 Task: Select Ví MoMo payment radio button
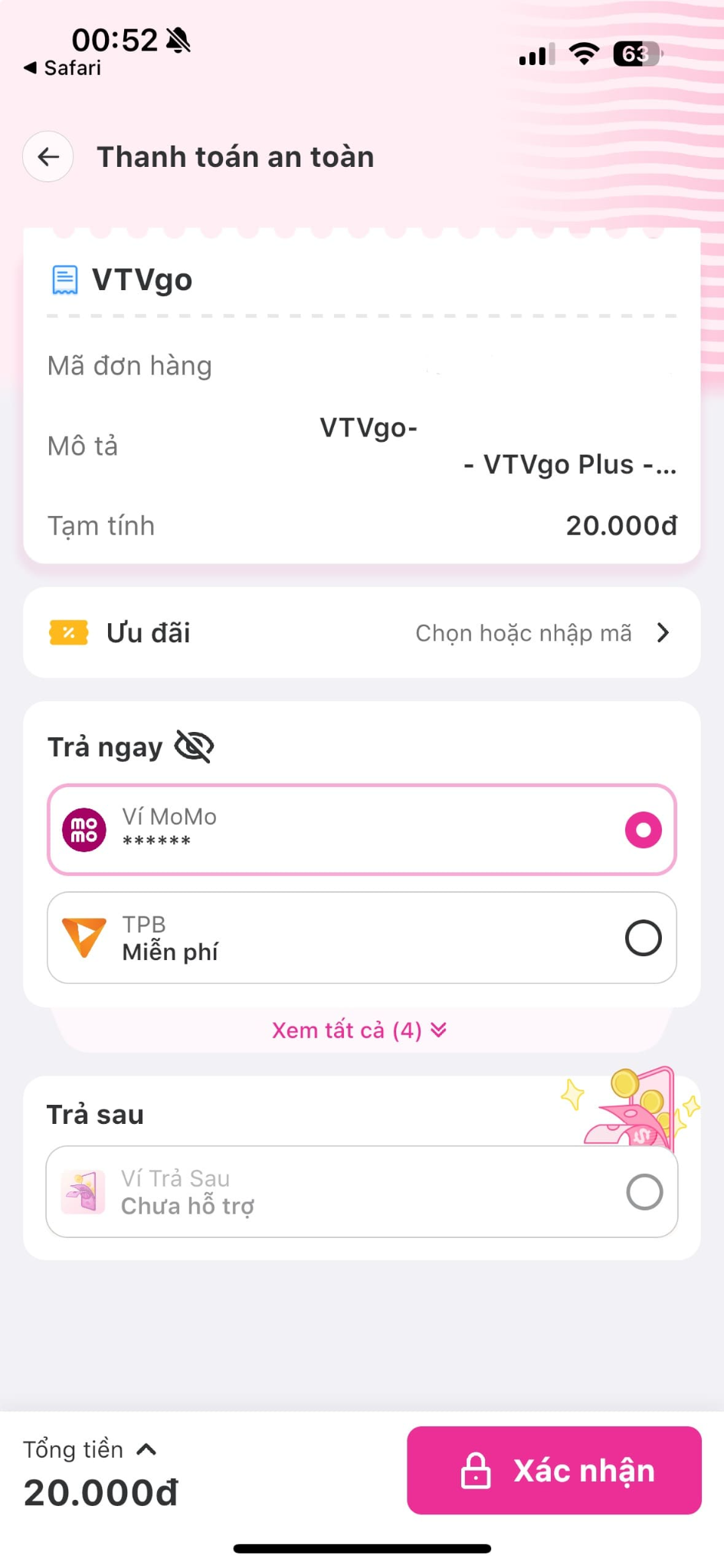pyautogui.click(x=644, y=828)
